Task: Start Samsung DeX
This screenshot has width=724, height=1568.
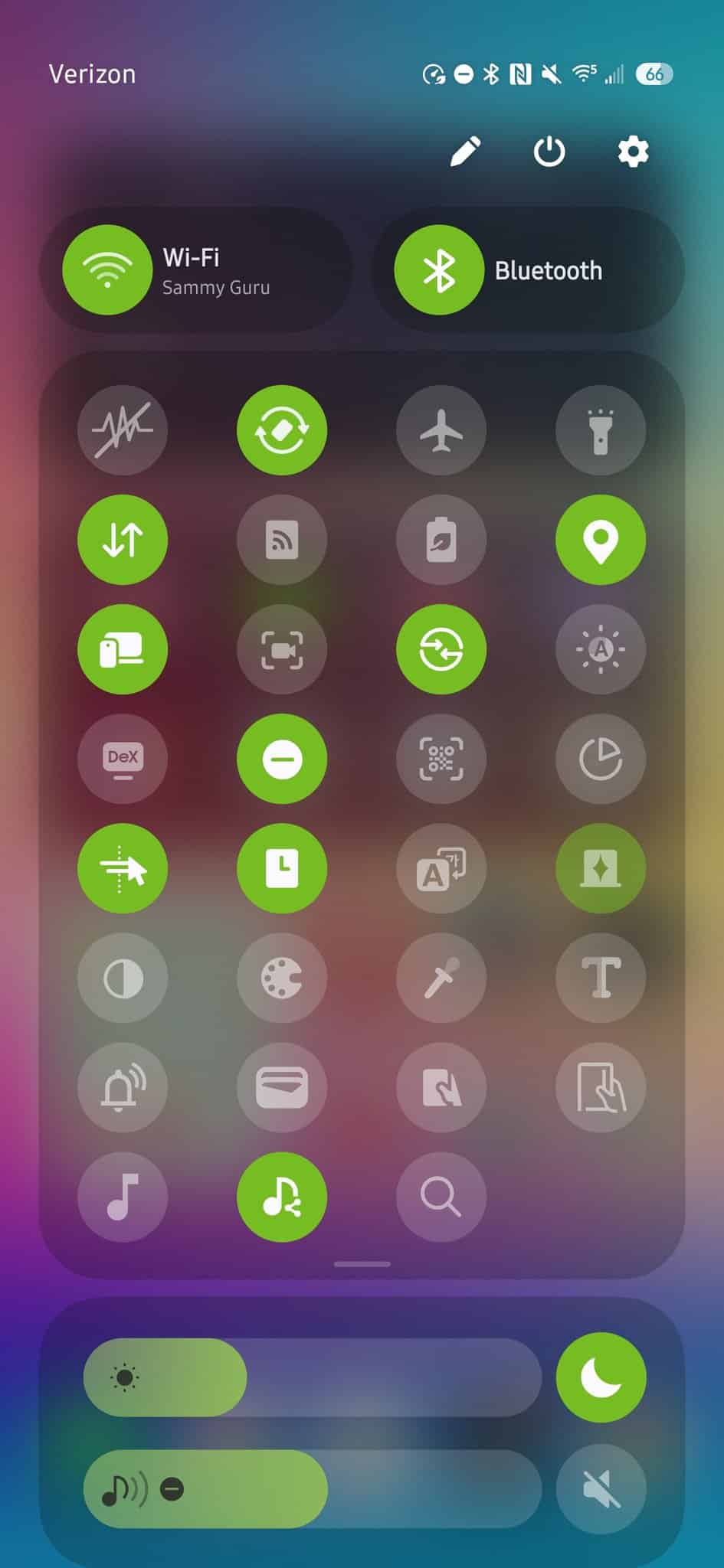Action: click(123, 759)
